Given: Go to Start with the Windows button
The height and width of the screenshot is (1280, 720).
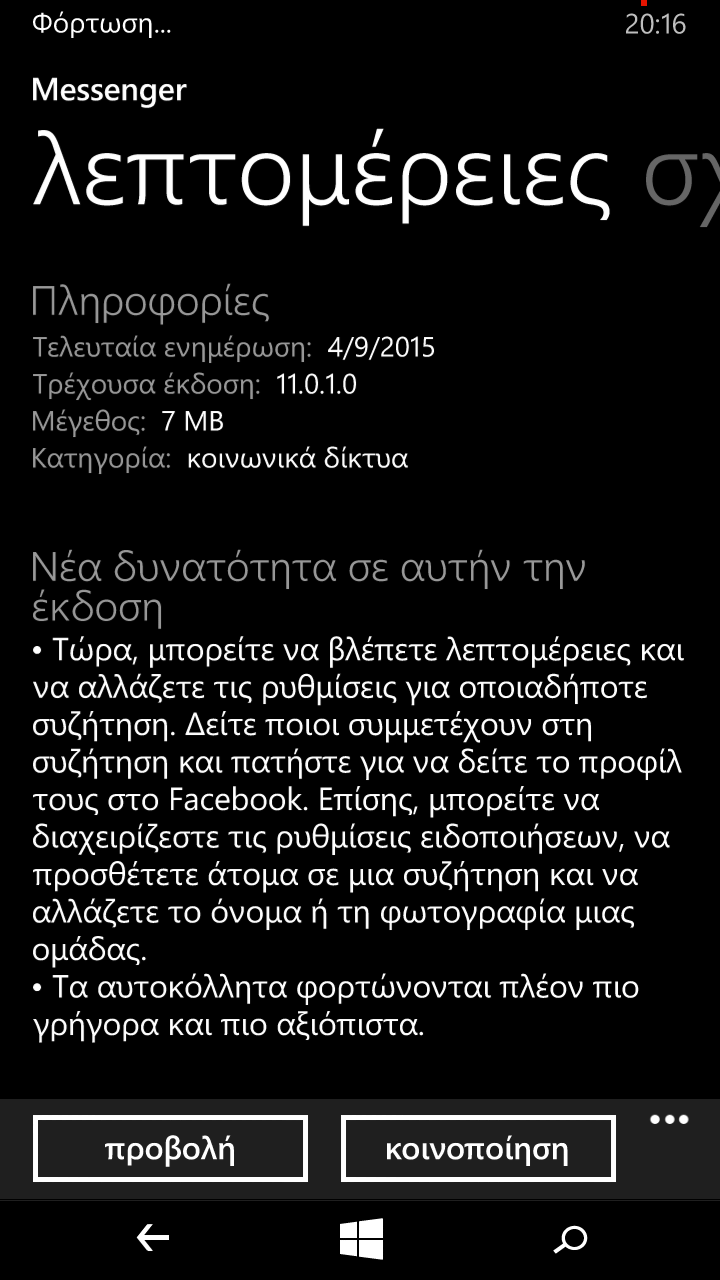Looking at the screenshot, I should point(361,1240).
